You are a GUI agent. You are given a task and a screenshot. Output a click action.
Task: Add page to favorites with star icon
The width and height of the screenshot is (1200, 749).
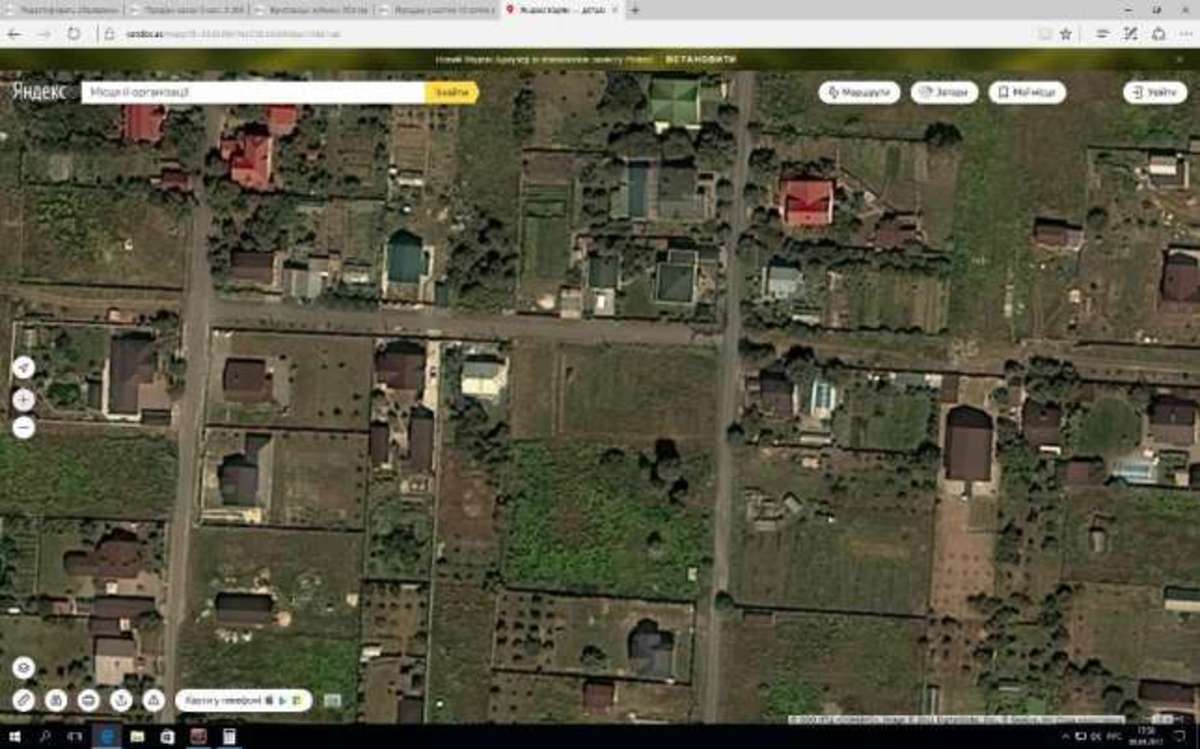pos(1066,33)
